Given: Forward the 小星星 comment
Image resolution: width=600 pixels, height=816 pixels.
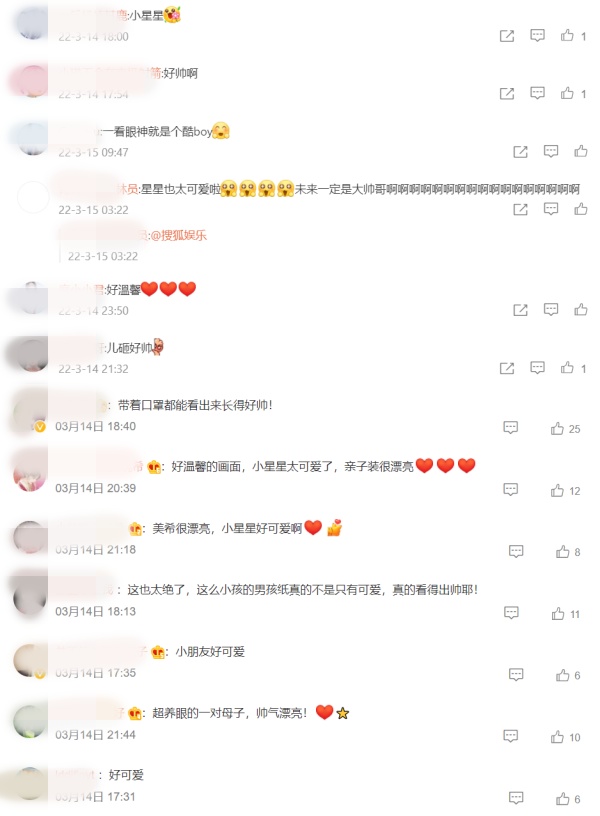Looking at the screenshot, I should 507,36.
